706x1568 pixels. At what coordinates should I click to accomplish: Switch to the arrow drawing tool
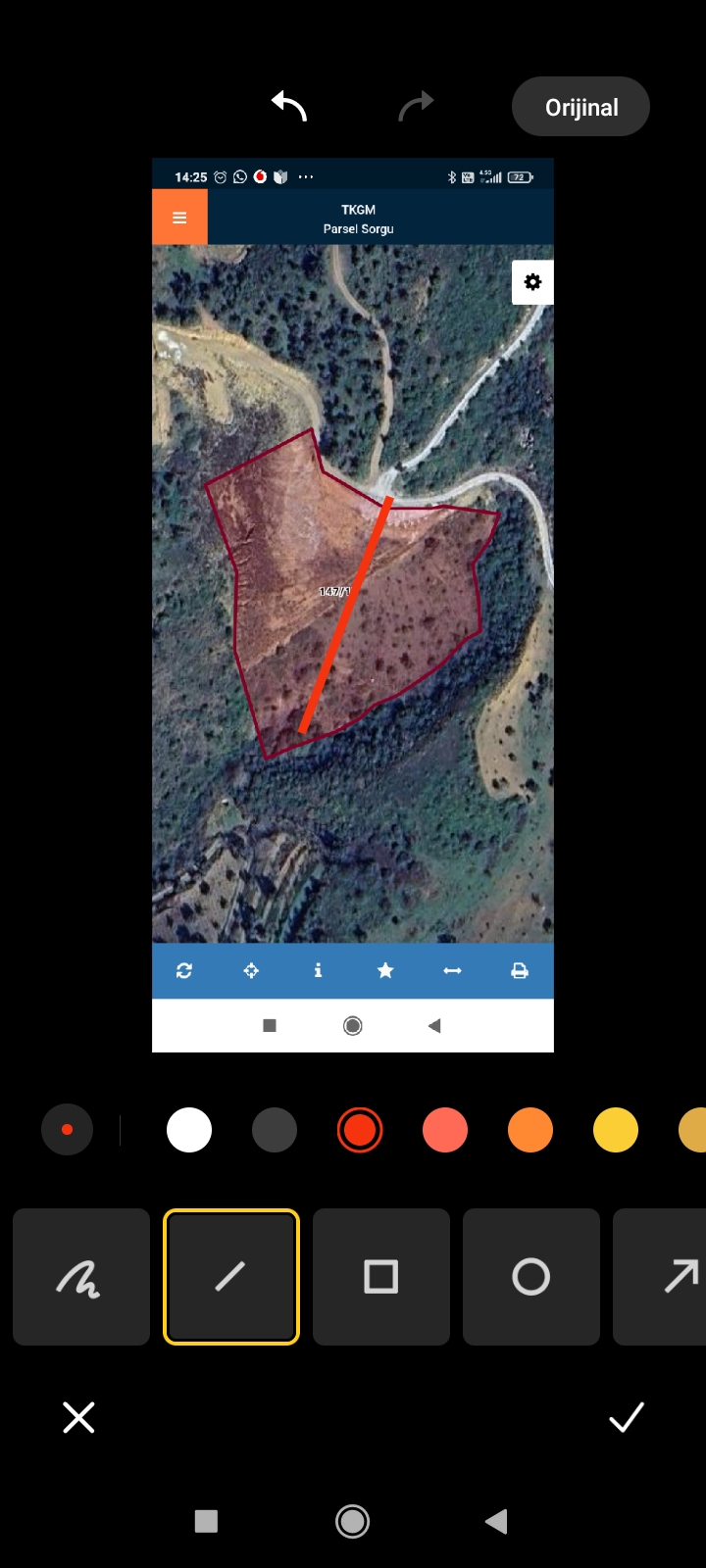[660, 1277]
